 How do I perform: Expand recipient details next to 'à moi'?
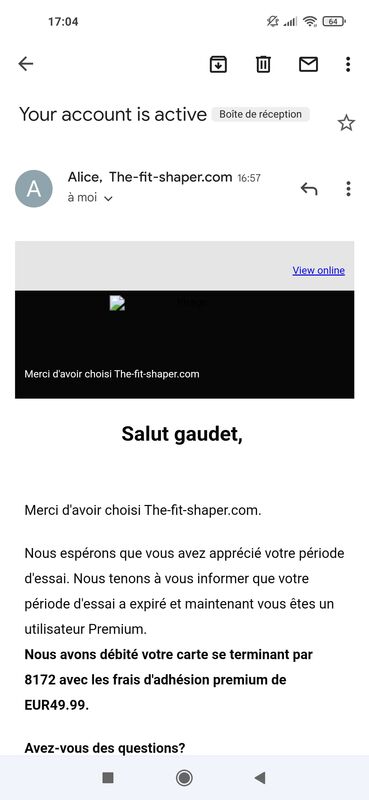pos(108,198)
